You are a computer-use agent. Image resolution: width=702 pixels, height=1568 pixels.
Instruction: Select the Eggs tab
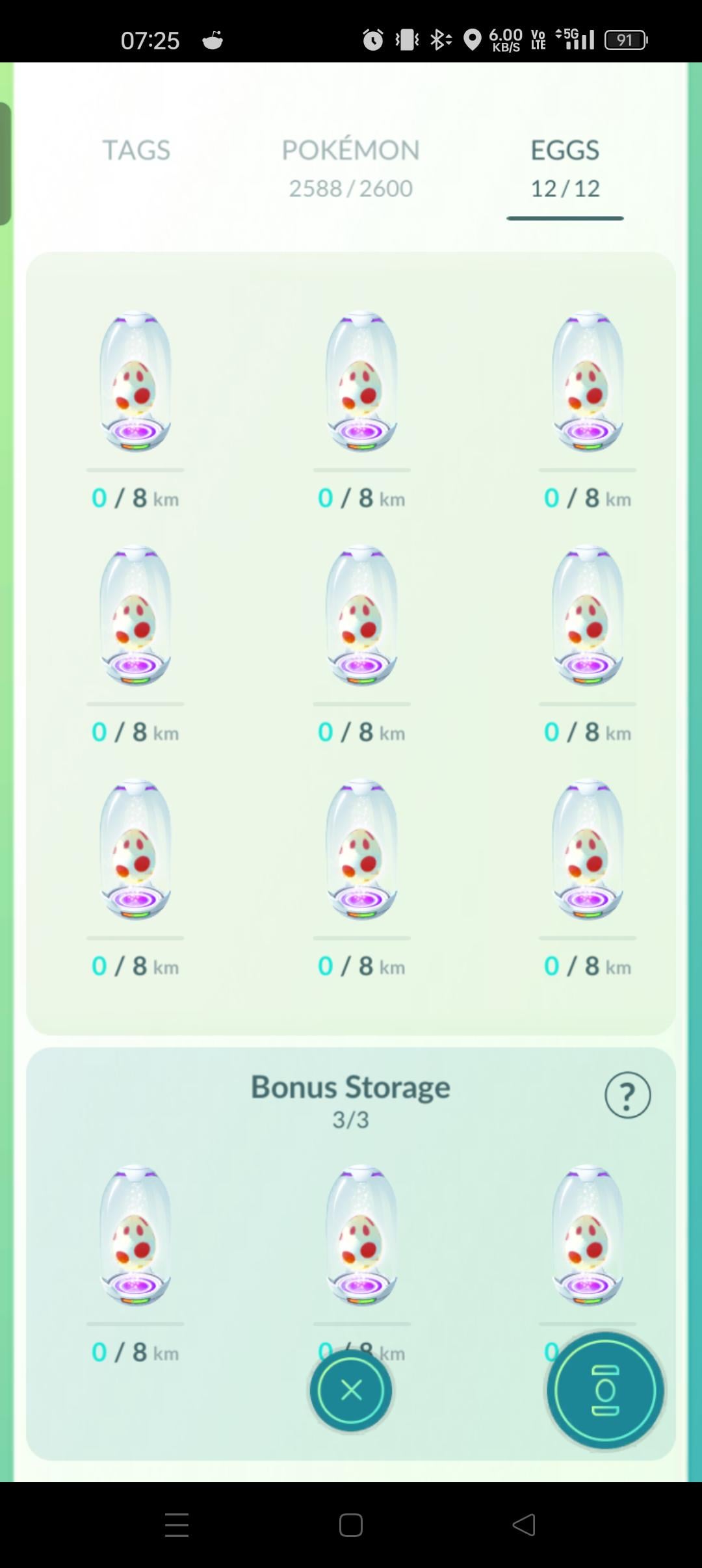pos(565,167)
